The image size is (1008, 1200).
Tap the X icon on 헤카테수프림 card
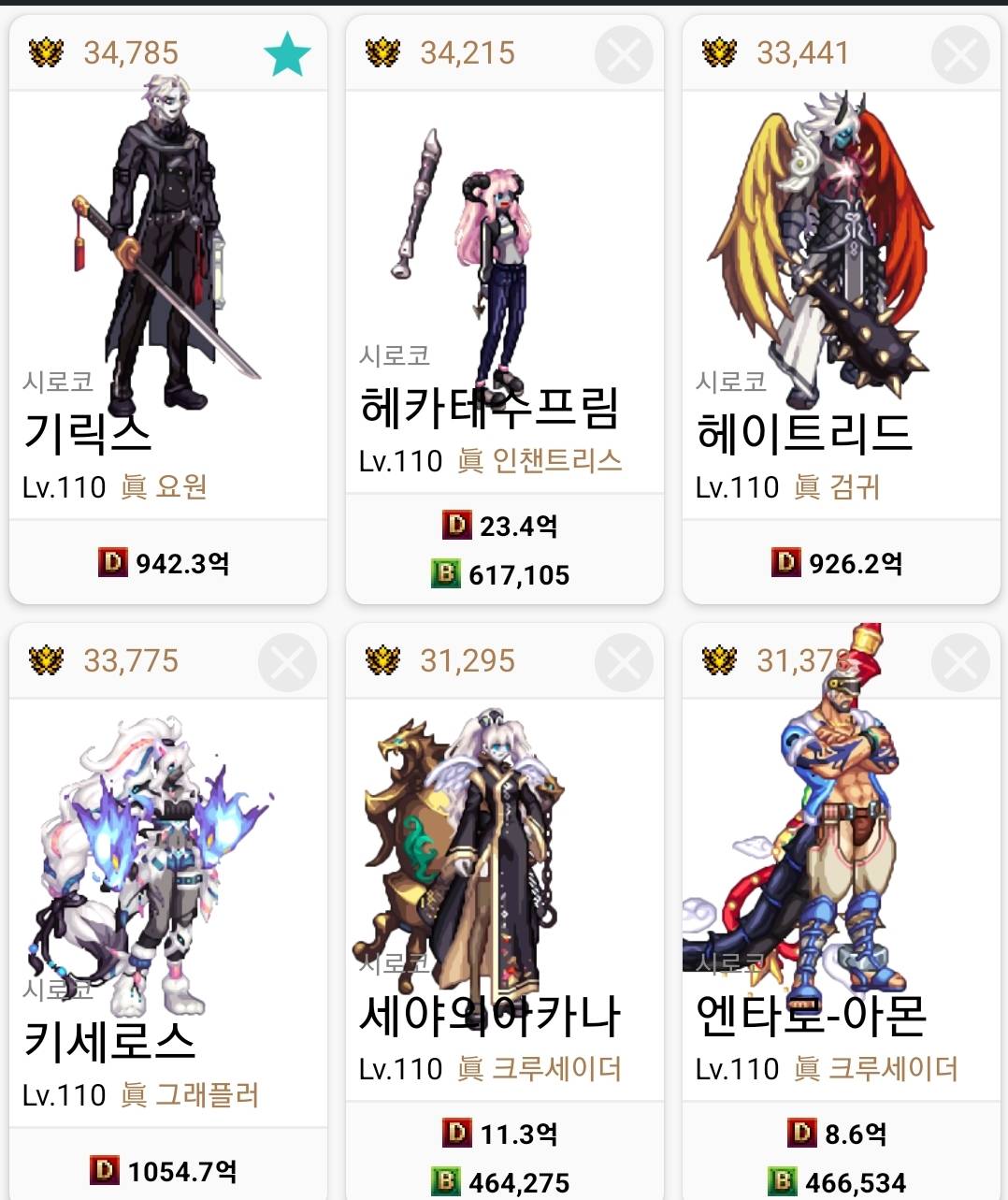tap(624, 54)
